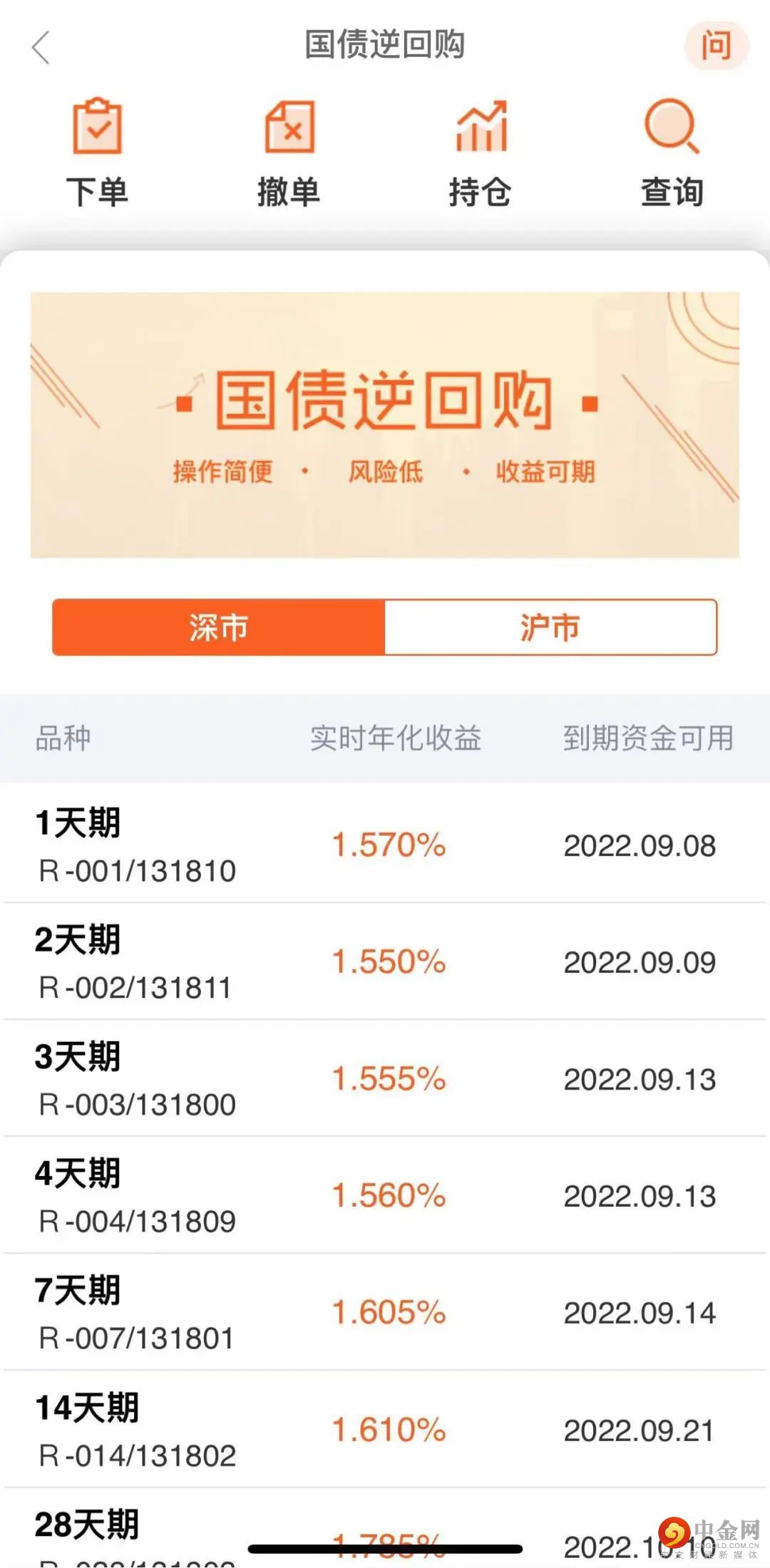Image resolution: width=770 pixels, height=1568 pixels.
Task: Open the 3天期 R-003/131800 product
Action: click(x=385, y=1079)
